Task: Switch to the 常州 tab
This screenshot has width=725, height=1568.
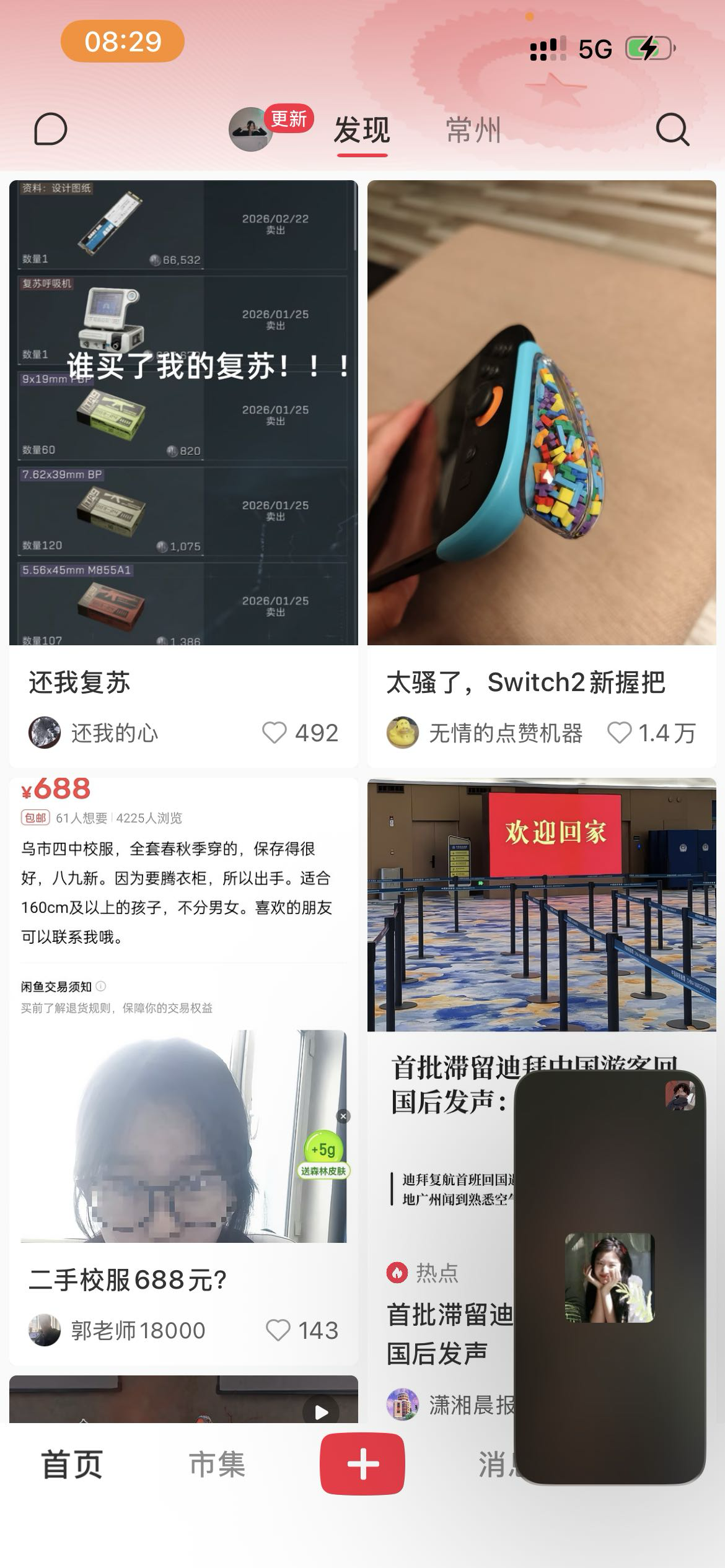Action: (x=473, y=130)
